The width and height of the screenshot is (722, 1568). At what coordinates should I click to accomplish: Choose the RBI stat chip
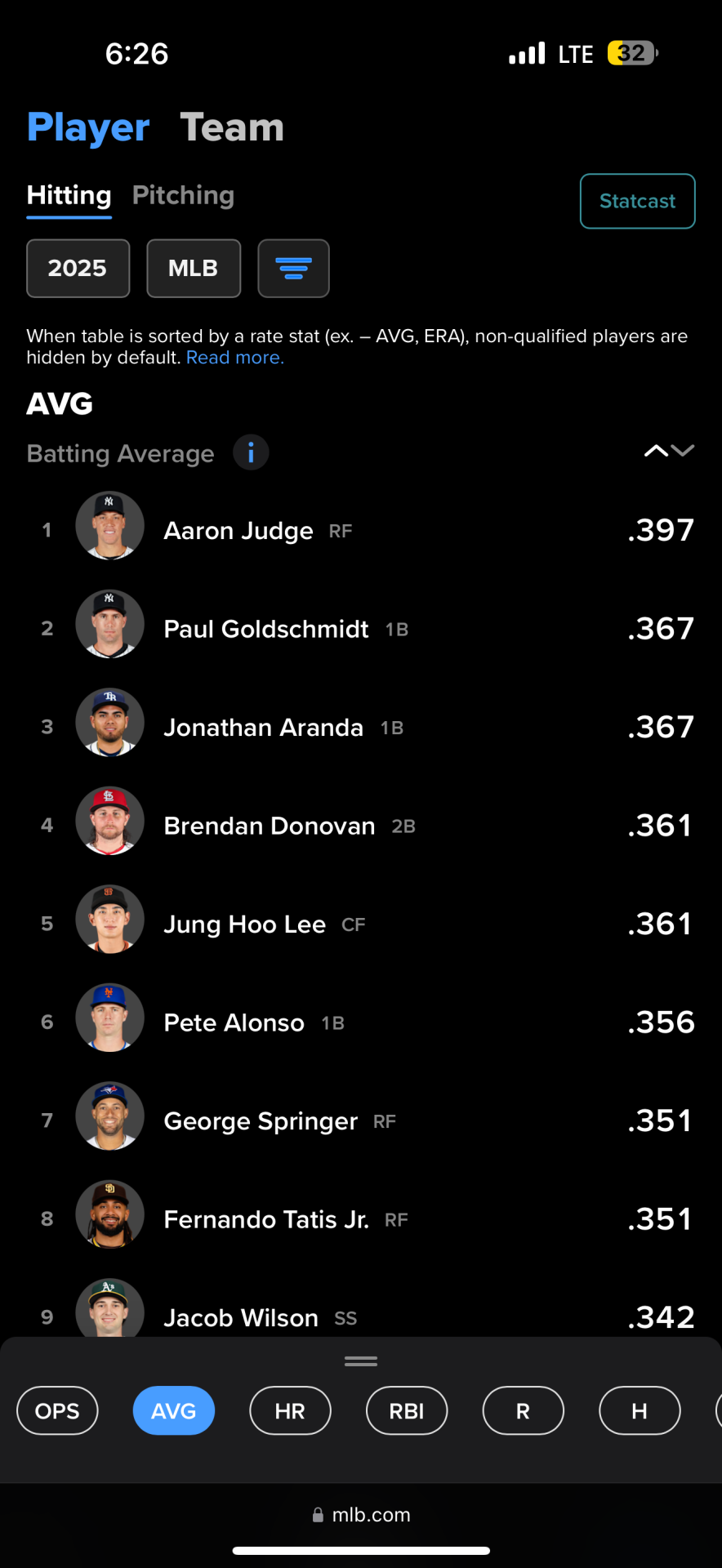coord(407,1410)
